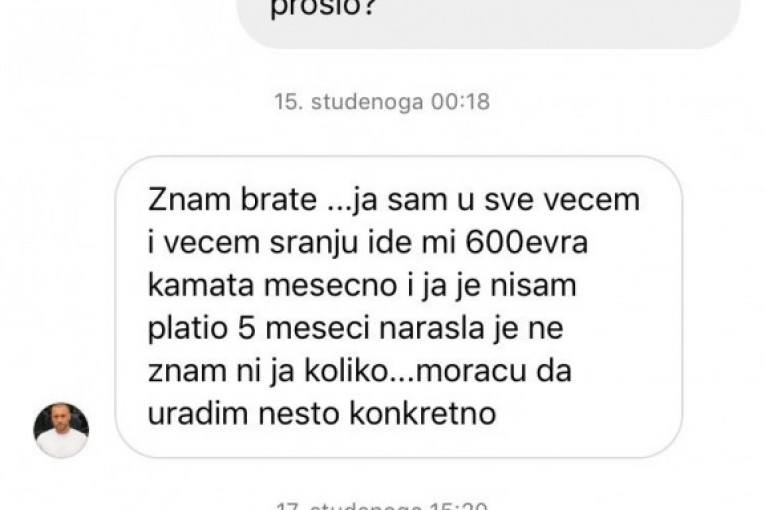
Task: Open the sender's profile picture avatar
Action: pyautogui.click(x=61, y=430)
